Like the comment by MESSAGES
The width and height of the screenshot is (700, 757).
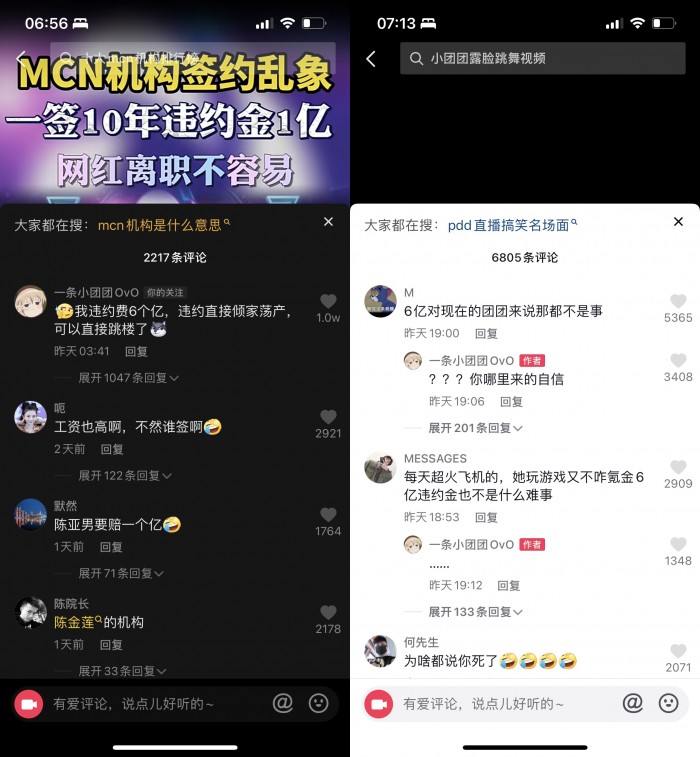pos(678,468)
